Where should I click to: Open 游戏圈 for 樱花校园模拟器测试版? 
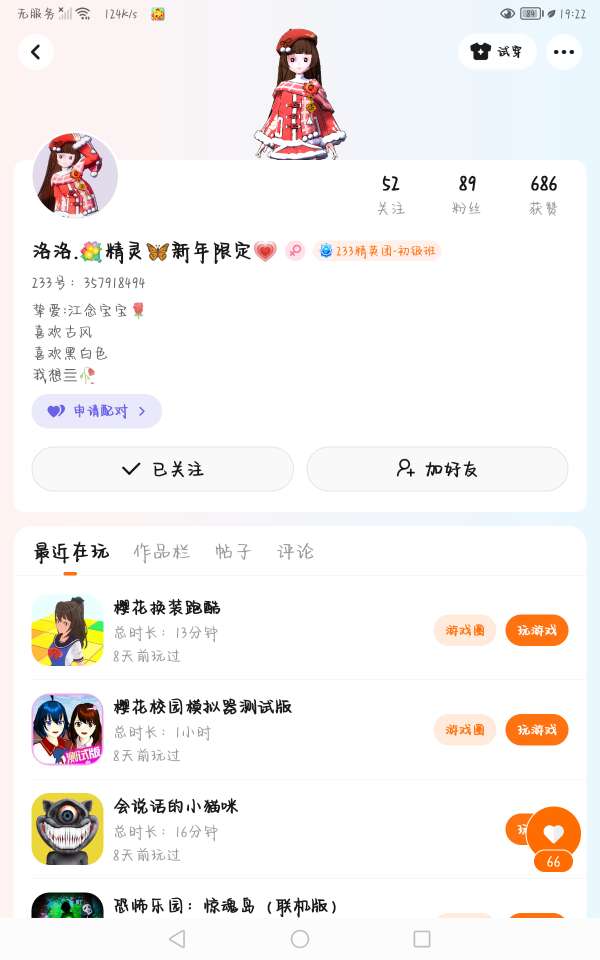pos(465,730)
